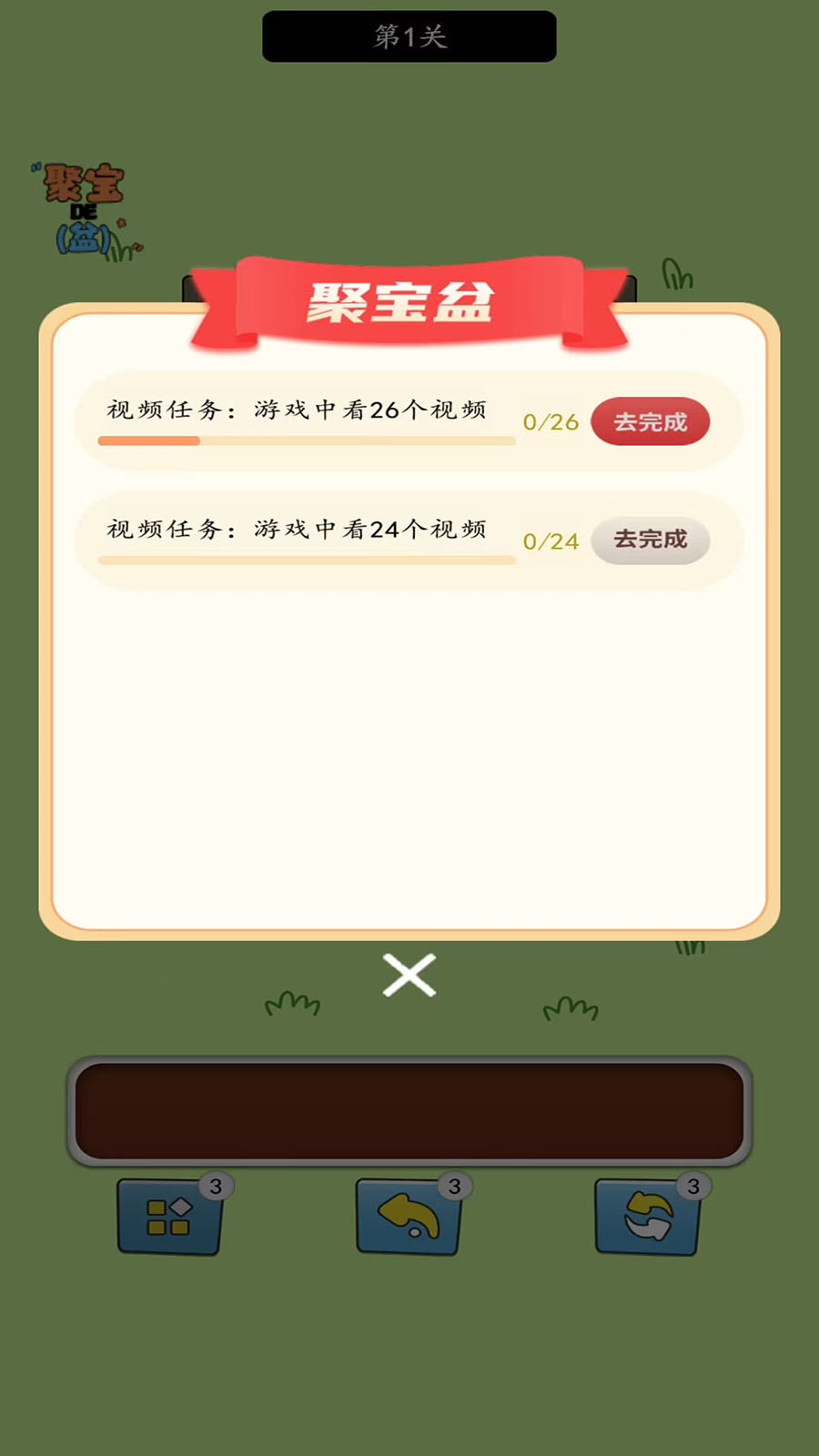Select the second video task row text
819x1456 pixels.
point(296,528)
